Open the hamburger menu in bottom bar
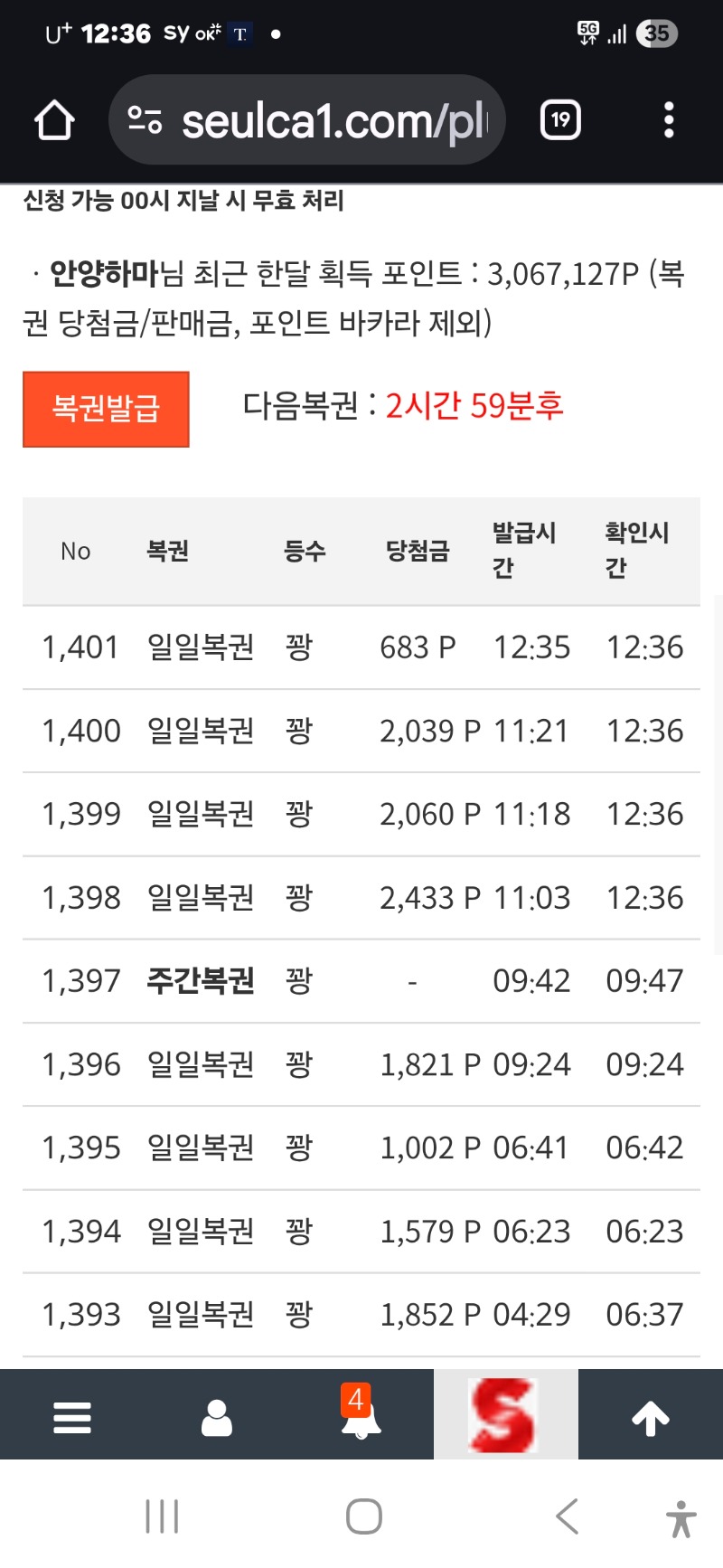This screenshot has width=723, height=1568. (x=72, y=1417)
